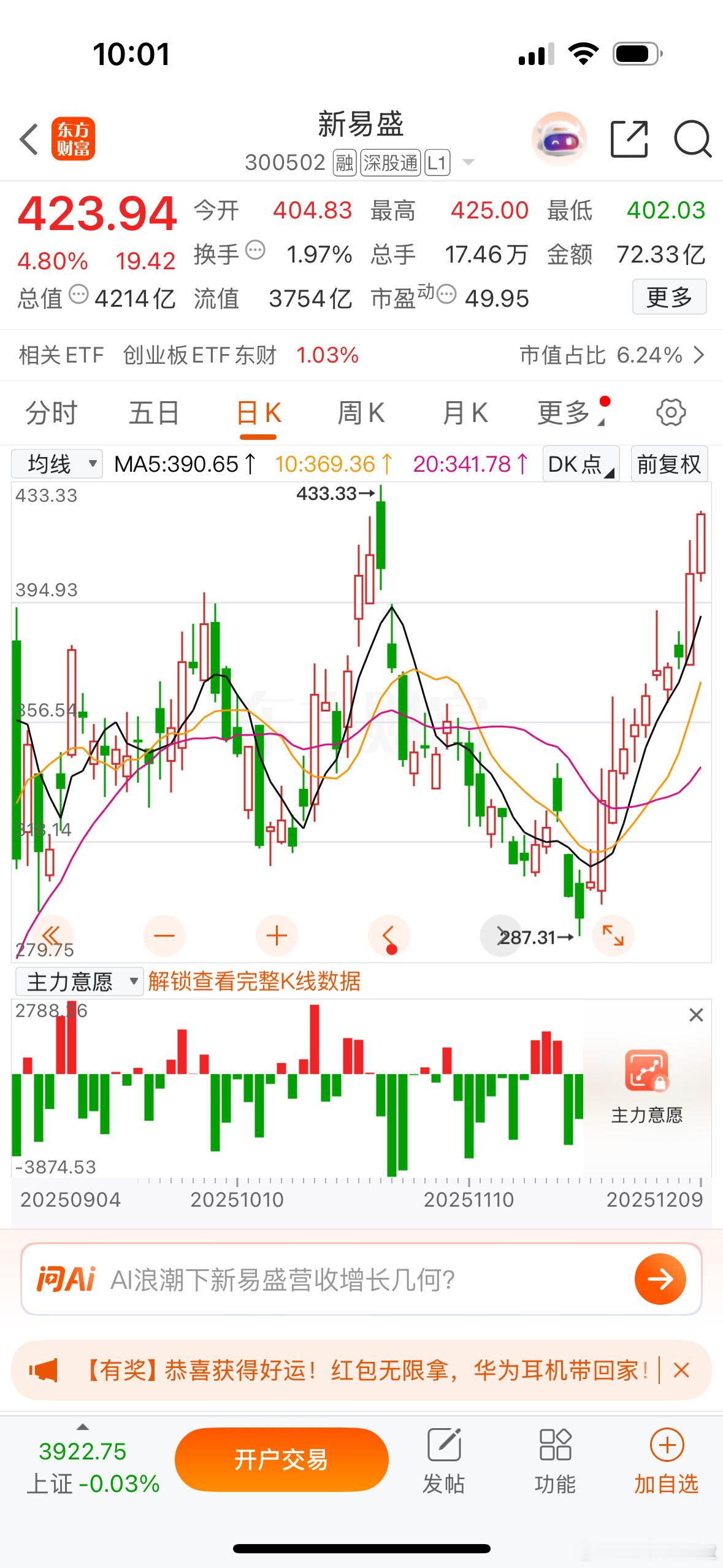This screenshot has width=723, height=1568.
Task: Open the AI robot assistant
Action: (x=558, y=139)
